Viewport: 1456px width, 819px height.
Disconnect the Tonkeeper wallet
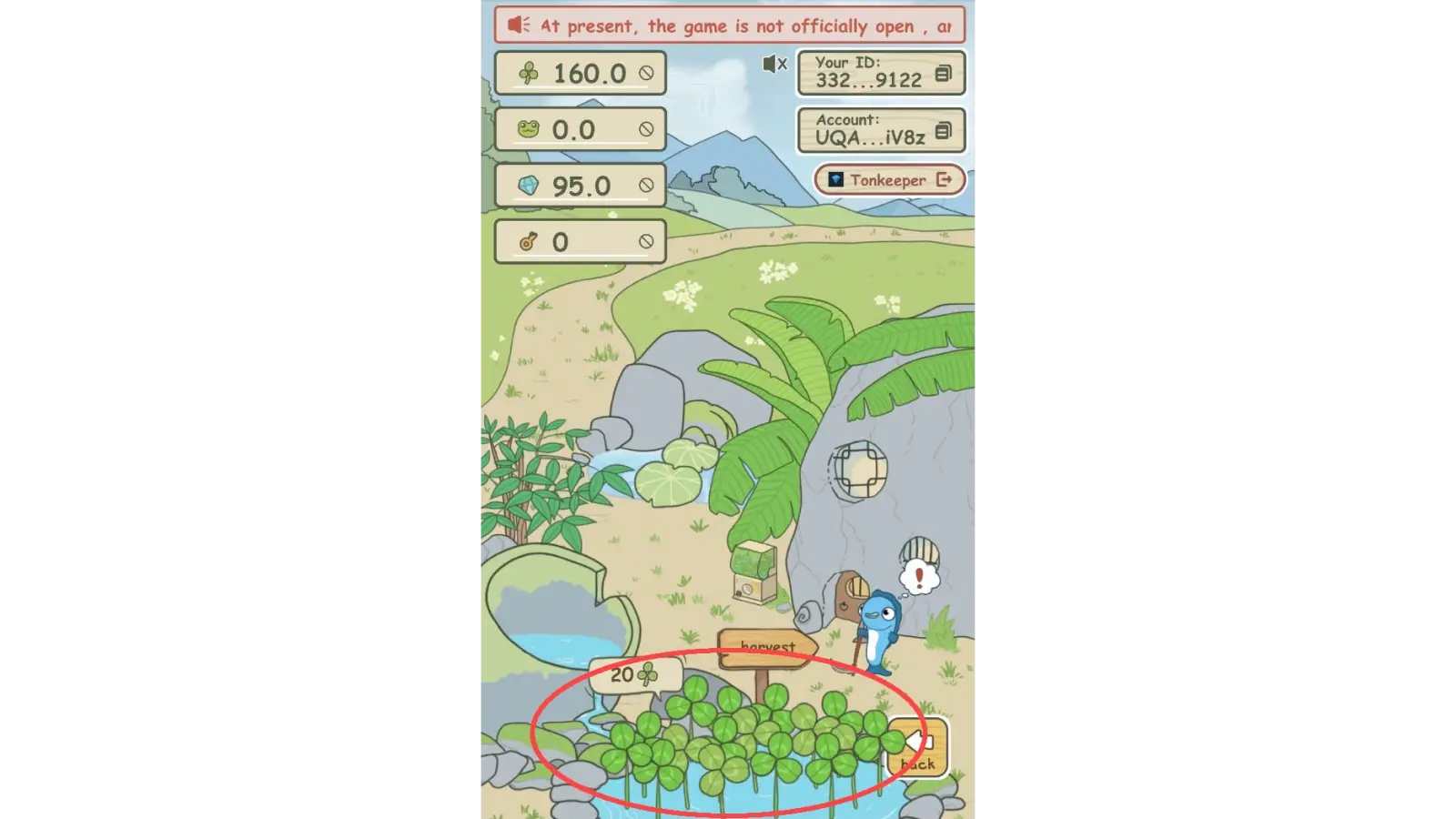(x=944, y=180)
